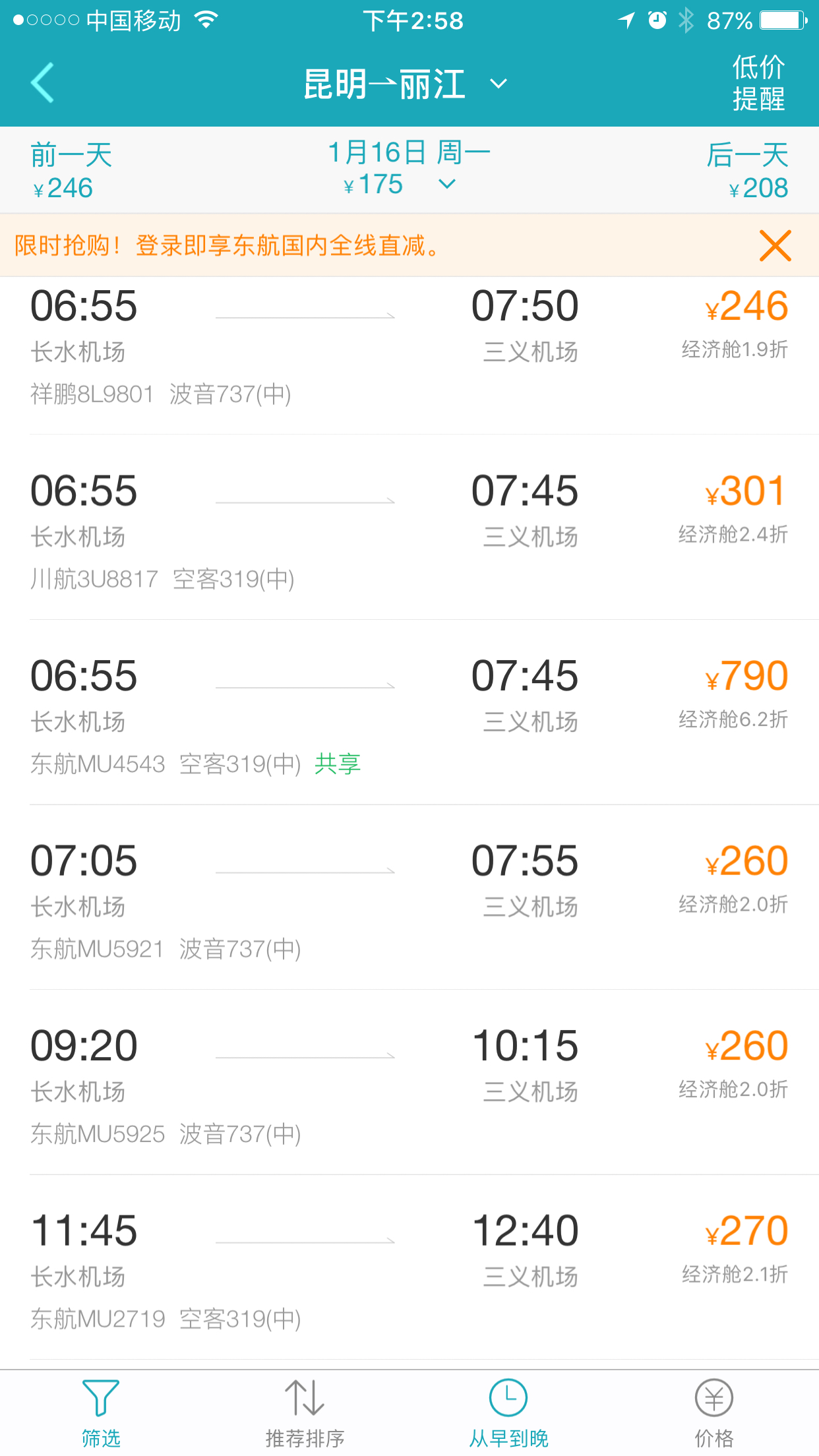Sort by 推荐排序
The width and height of the screenshot is (819, 1456).
pyautogui.click(x=305, y=1412)
